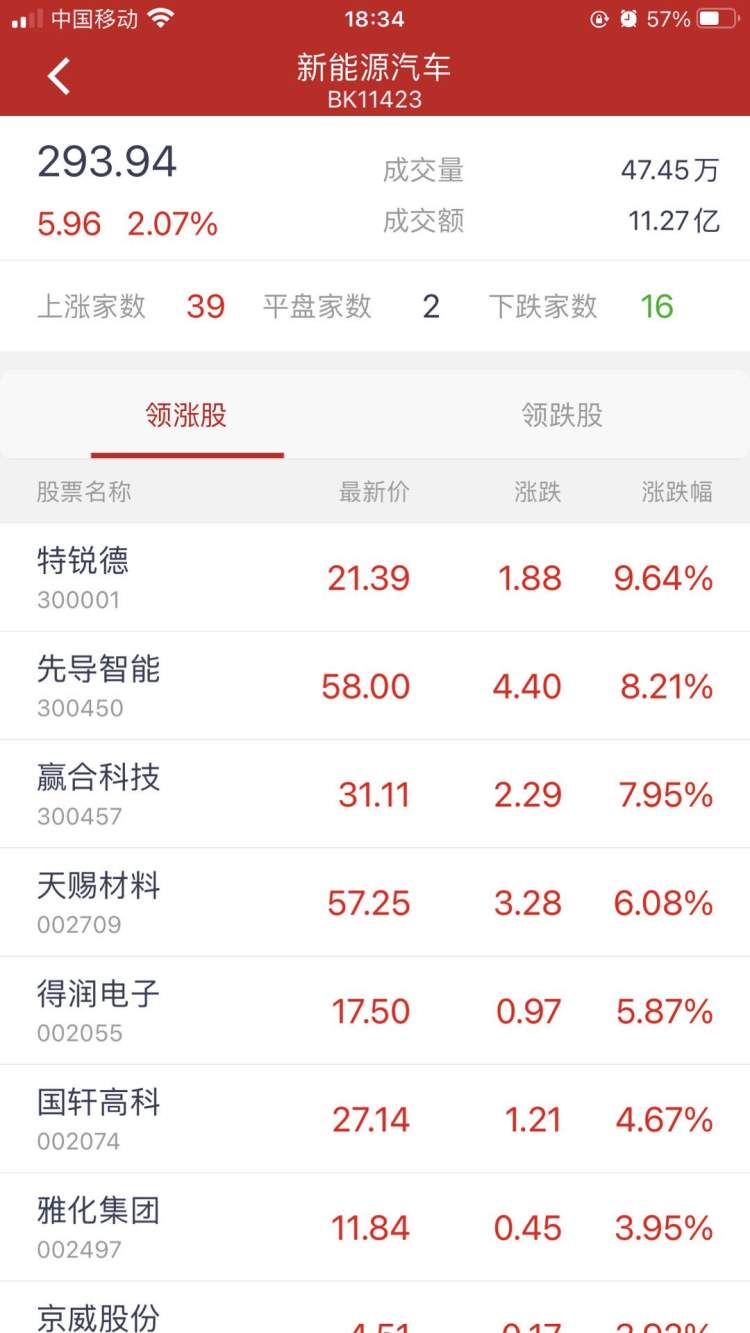Switch to the 领涨股 tab

[x=187, y=415]
